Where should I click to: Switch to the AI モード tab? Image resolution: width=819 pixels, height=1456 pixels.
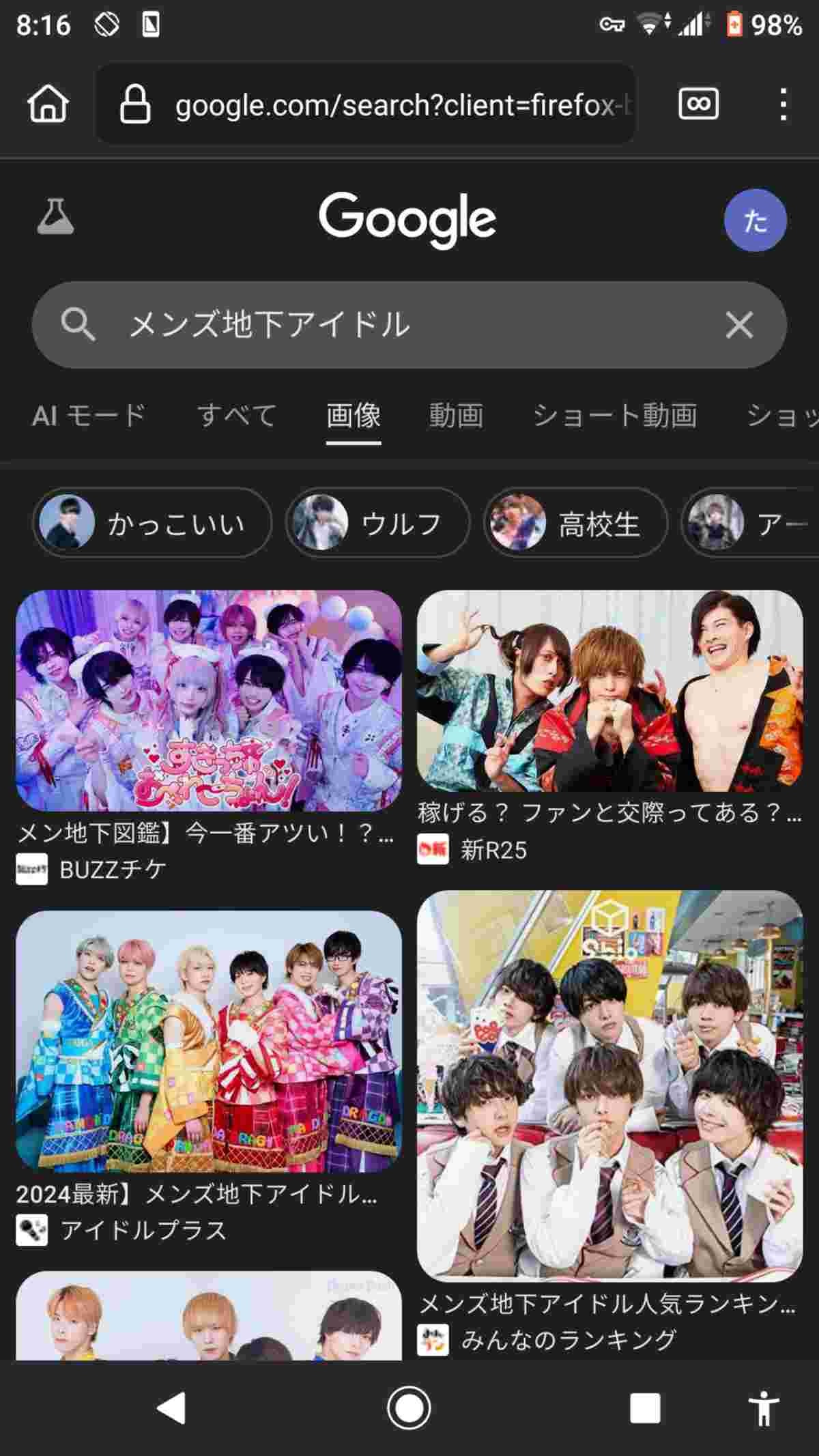click(x=89, y=415)
